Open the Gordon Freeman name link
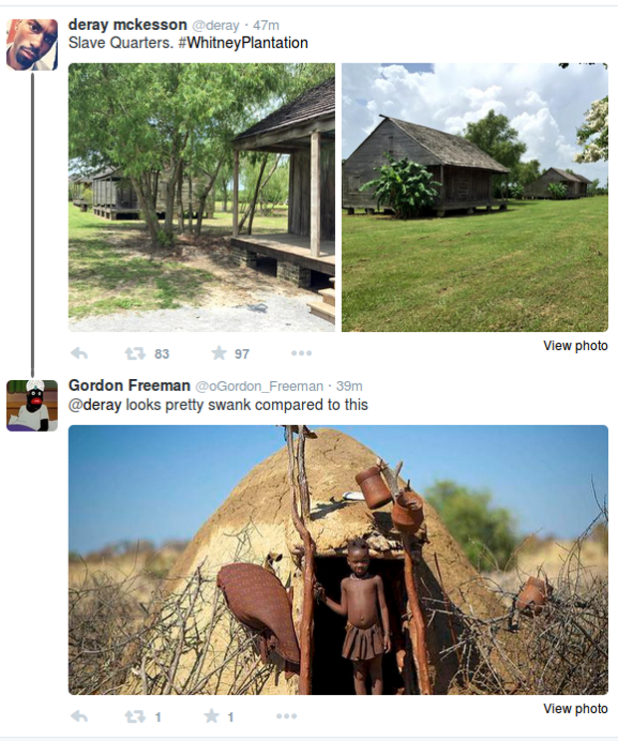618x741 pixels. [129, 385]
